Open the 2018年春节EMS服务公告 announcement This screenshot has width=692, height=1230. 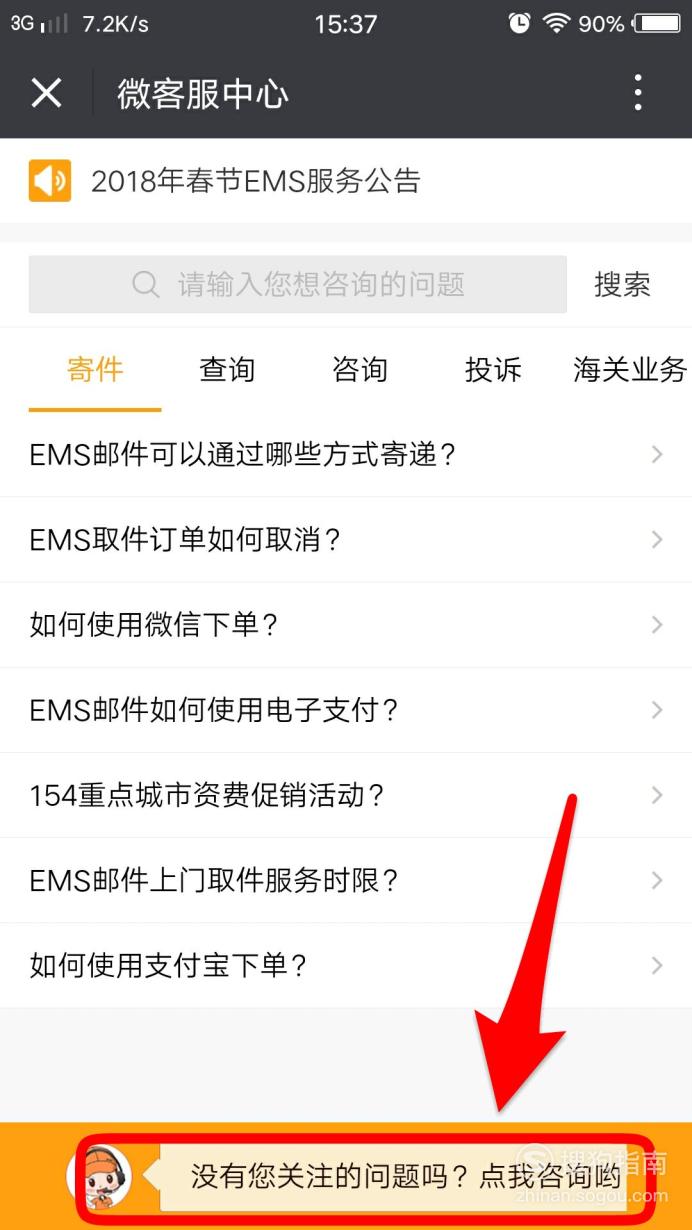(x=255, y=181)
